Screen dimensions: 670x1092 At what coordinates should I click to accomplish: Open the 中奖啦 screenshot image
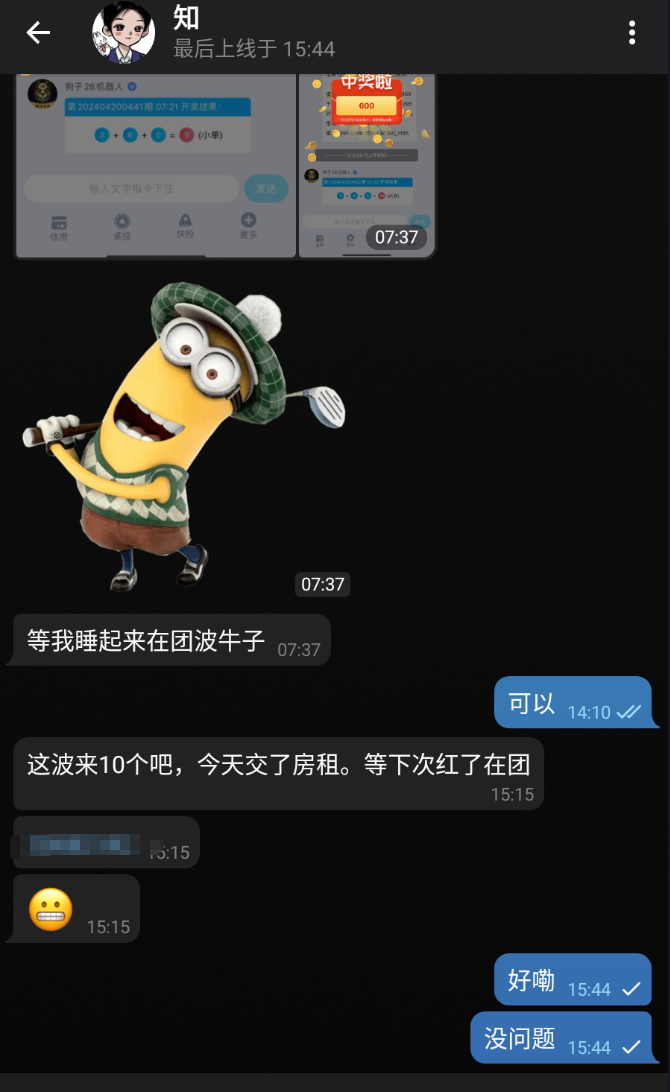tap(367, 166)
